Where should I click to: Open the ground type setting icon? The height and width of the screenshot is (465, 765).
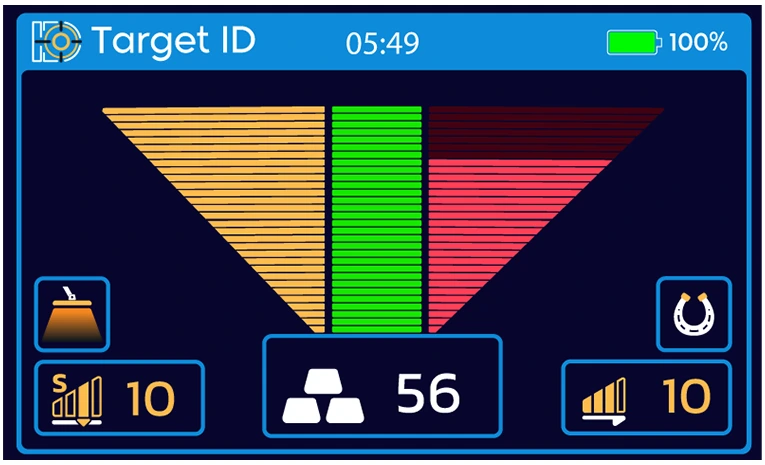(x=72, y=314)
